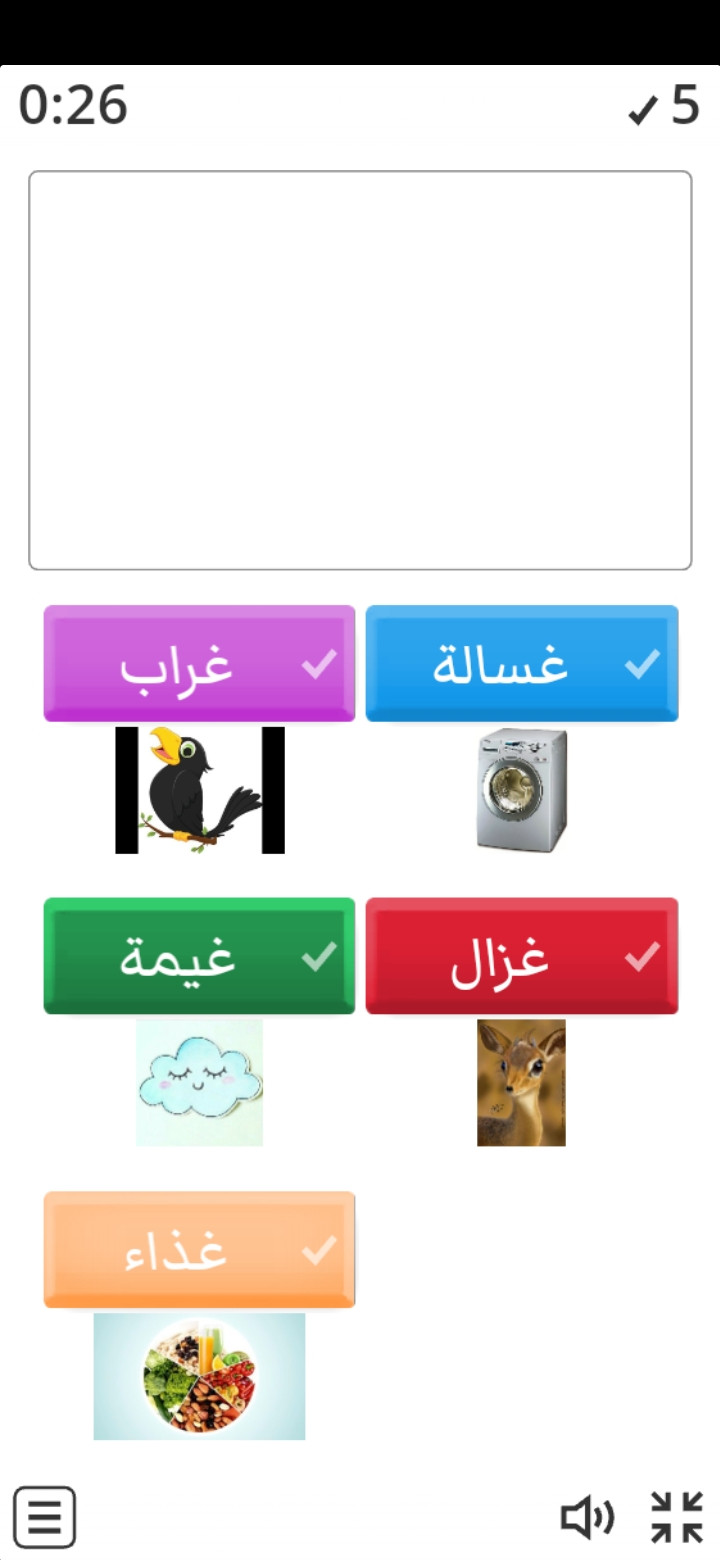Choose the blue غسالة answer button
The image size is (720, 1560).
521,663
